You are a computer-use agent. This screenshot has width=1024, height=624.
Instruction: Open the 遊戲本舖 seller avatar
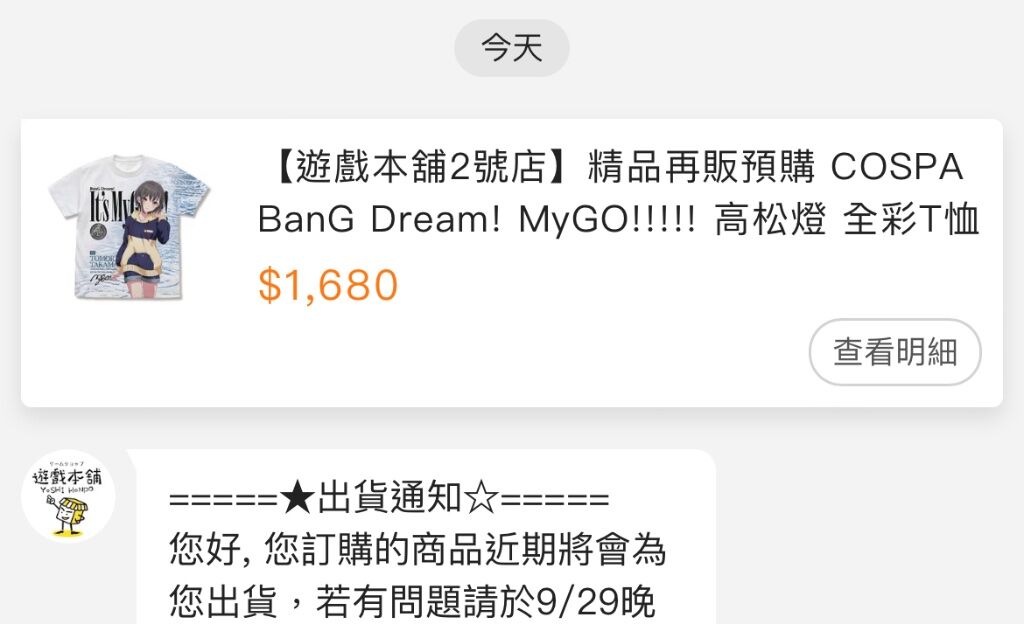coord(68,496)
